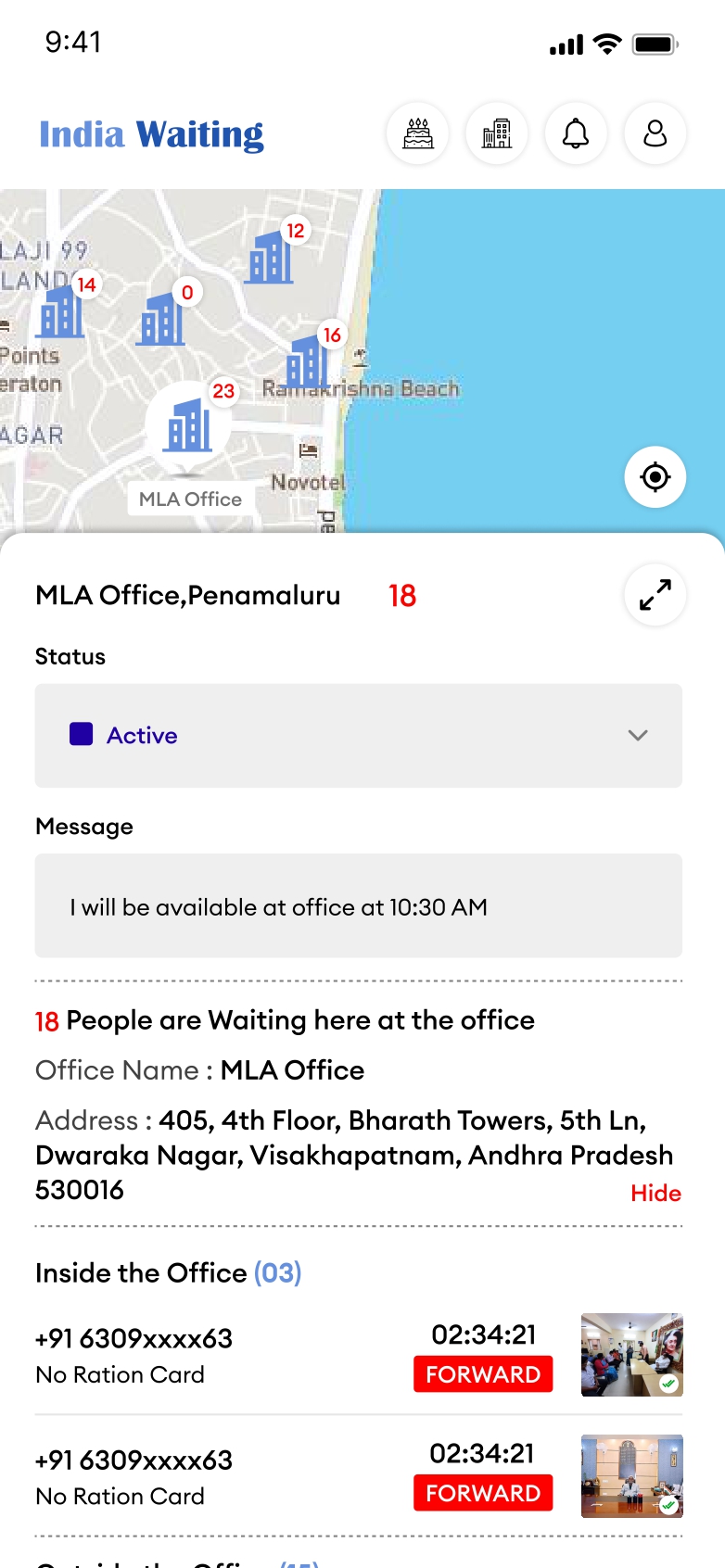Open the Active status dropdown
The width and height of the screenshot is (725, 1568).
[358, 736]
